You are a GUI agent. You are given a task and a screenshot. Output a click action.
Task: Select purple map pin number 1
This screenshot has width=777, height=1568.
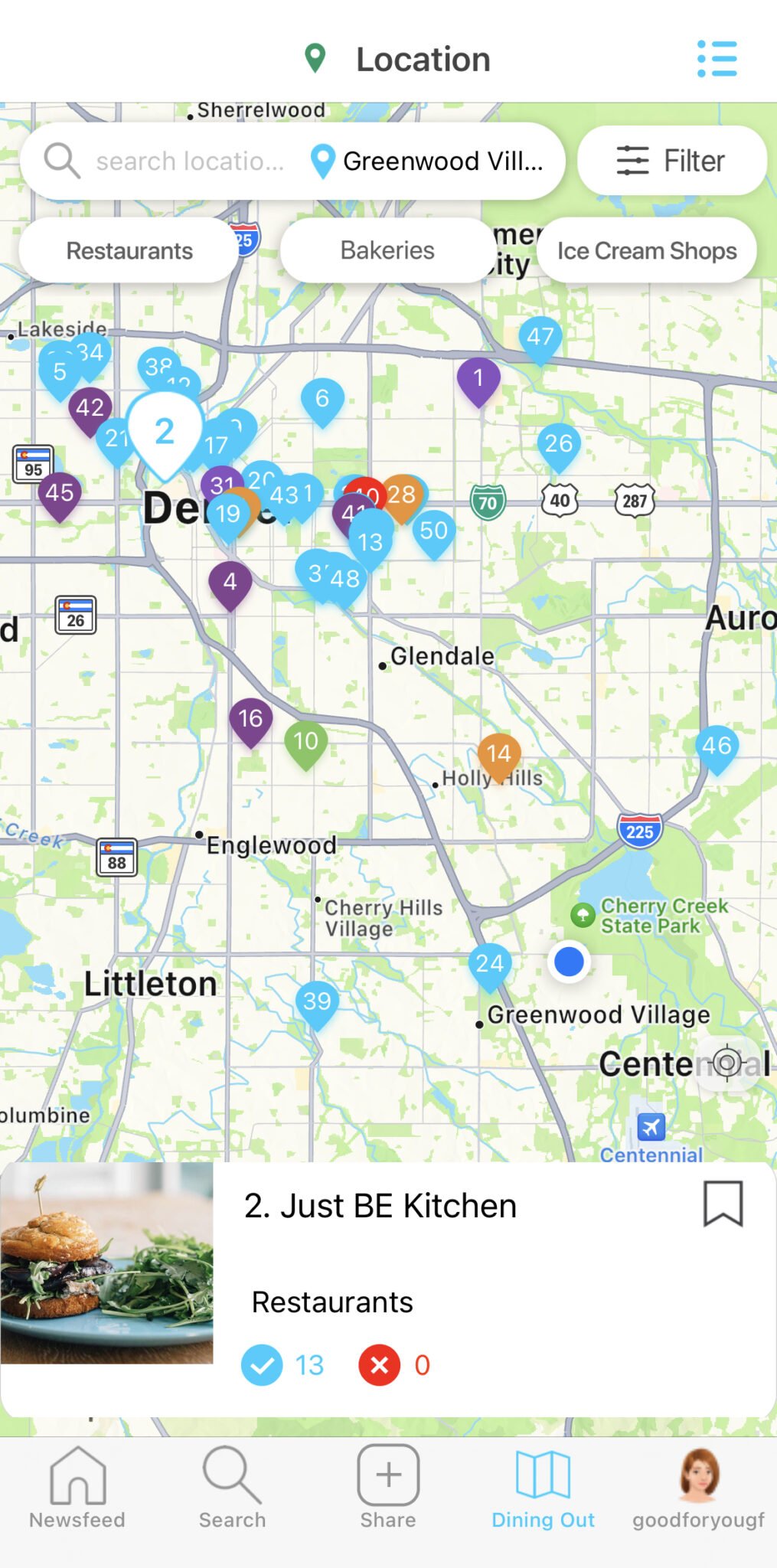[478, 378]
